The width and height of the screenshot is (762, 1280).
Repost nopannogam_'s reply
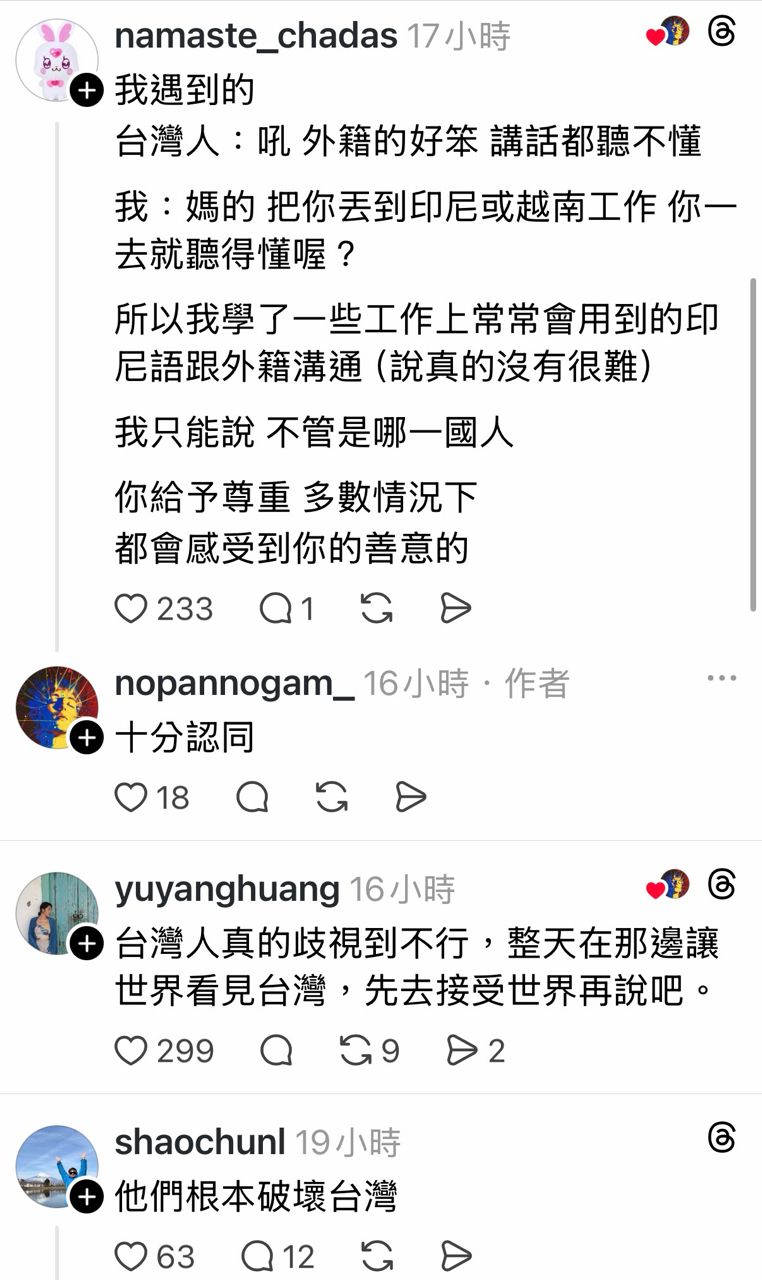(331, 797)
